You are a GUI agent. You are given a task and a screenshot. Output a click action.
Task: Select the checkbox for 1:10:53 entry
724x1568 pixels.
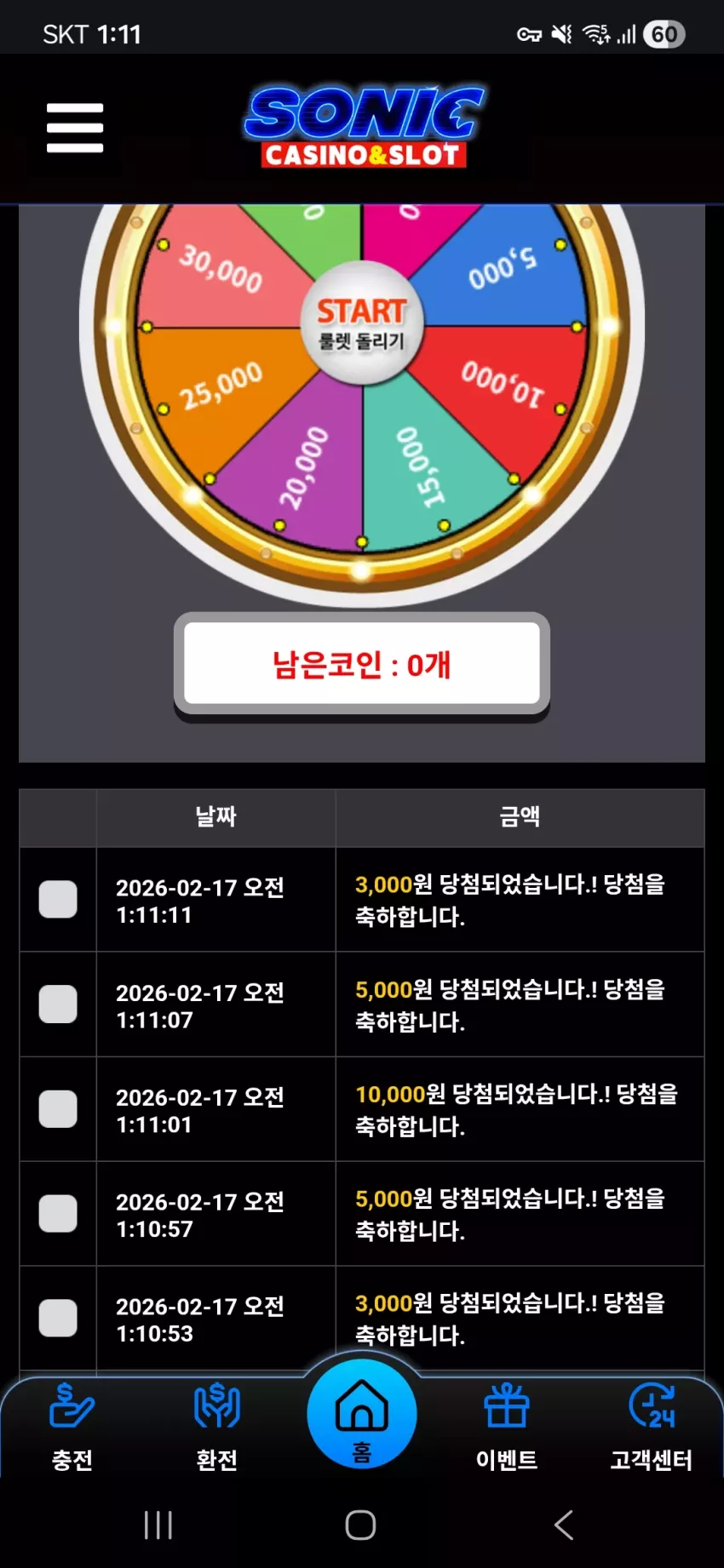(x=58, y=1319)
